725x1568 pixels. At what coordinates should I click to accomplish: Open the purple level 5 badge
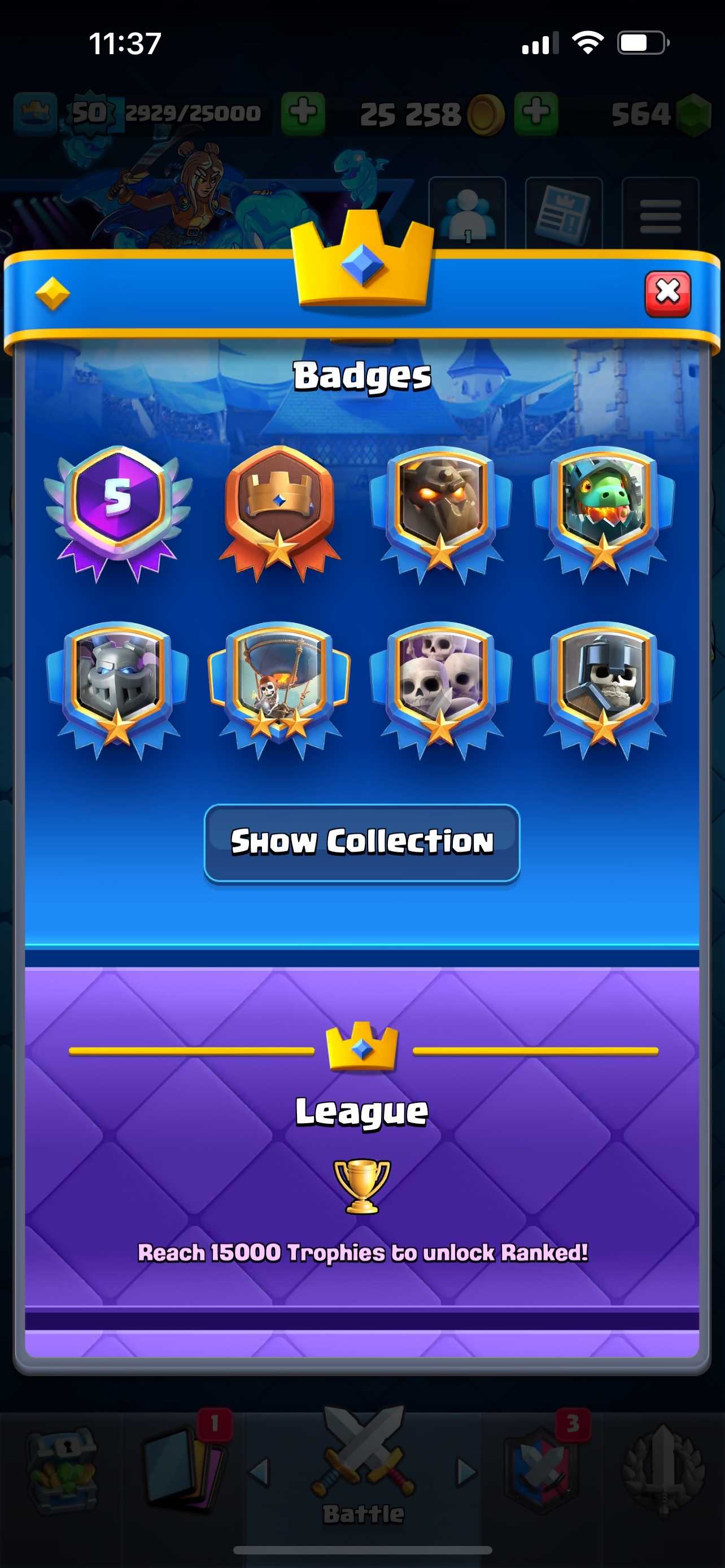pyautogui.click(x=117, y=514)
